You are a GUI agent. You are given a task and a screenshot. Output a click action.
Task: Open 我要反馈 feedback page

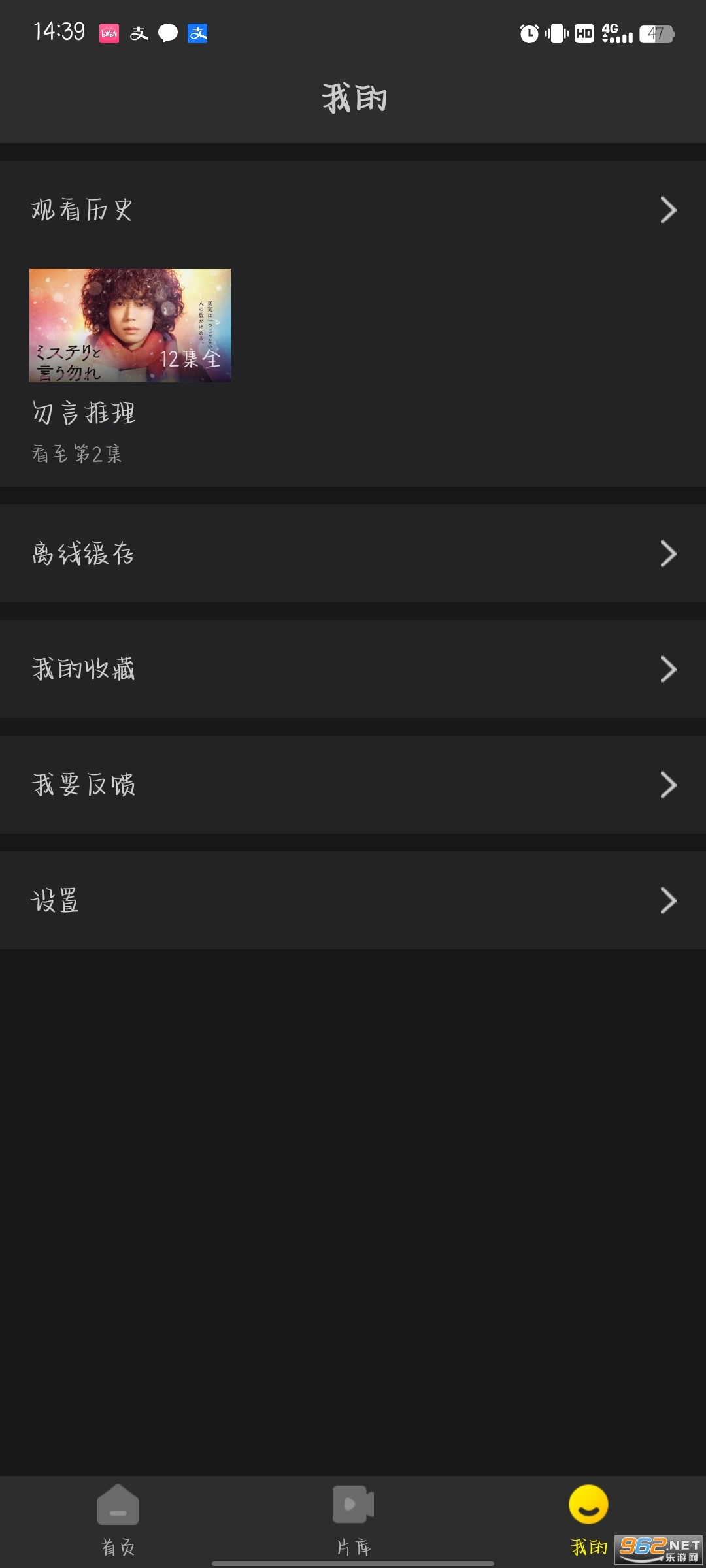click(x=353, y=785)
